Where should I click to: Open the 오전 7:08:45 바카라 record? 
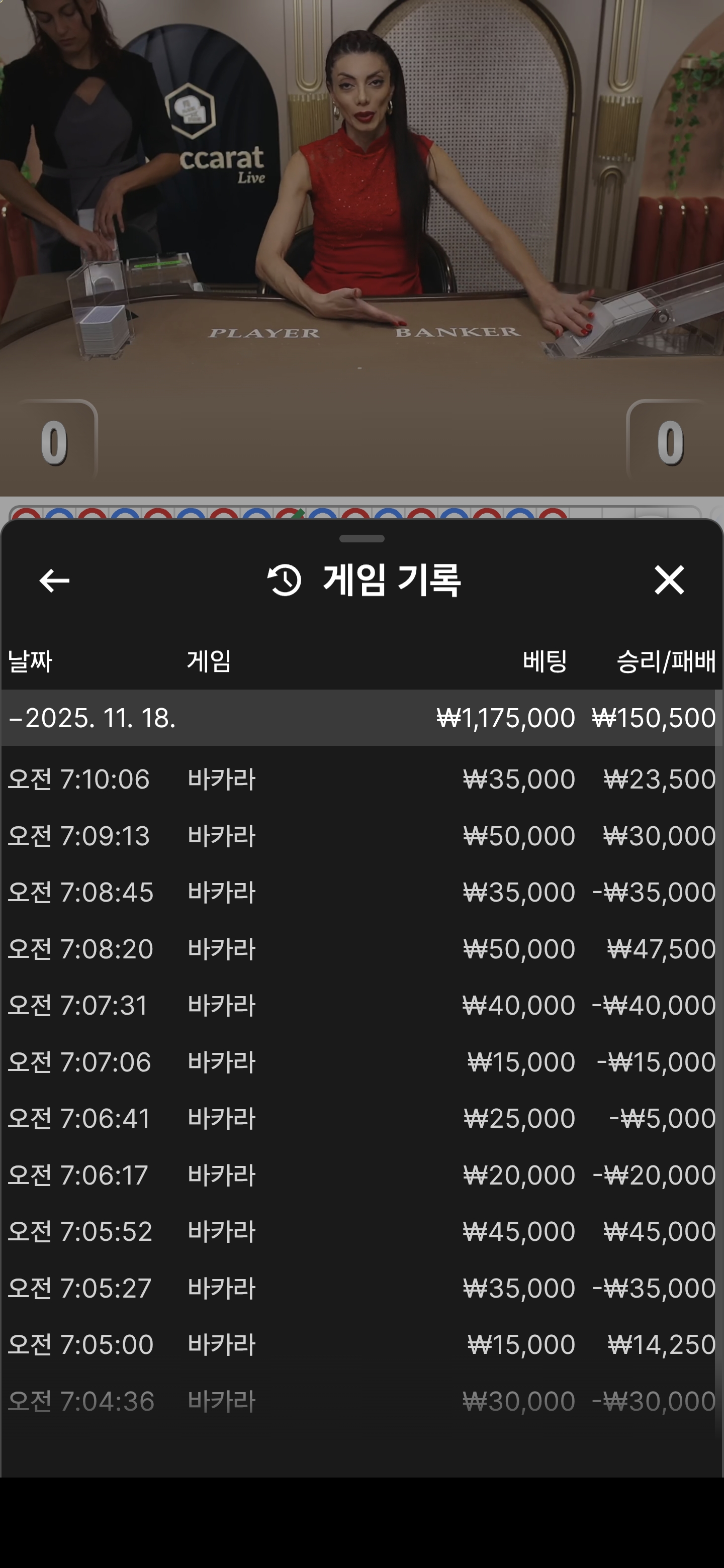point(361,893)
